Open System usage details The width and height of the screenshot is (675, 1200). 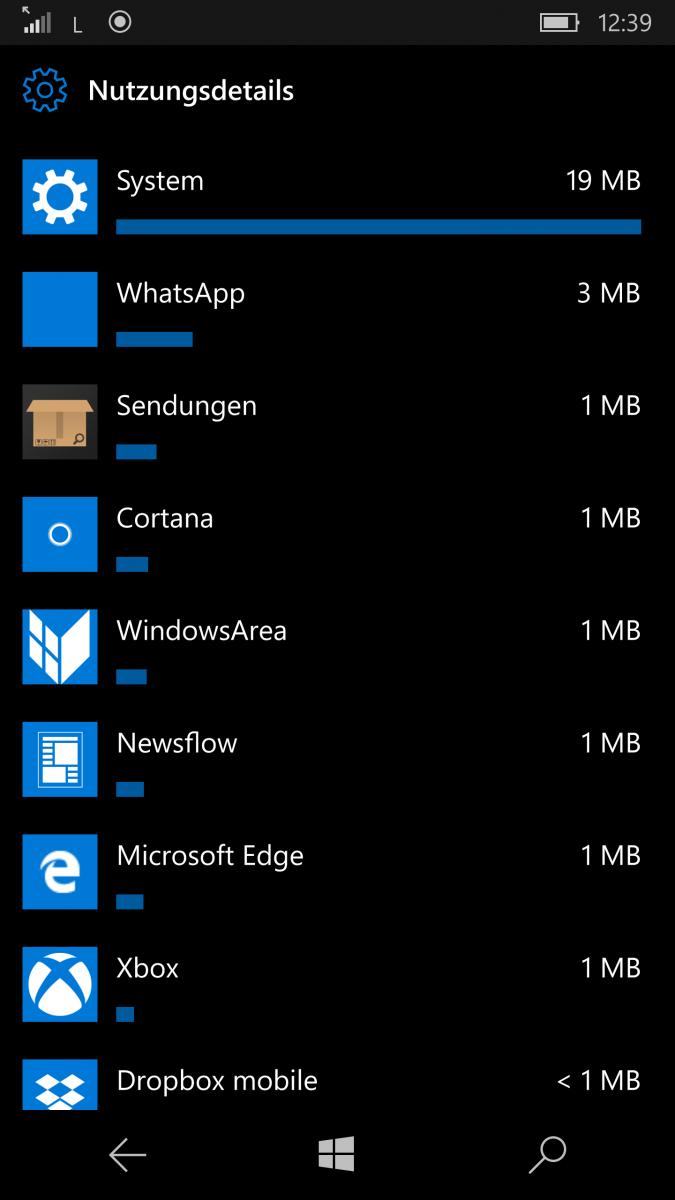pos(337,197)
